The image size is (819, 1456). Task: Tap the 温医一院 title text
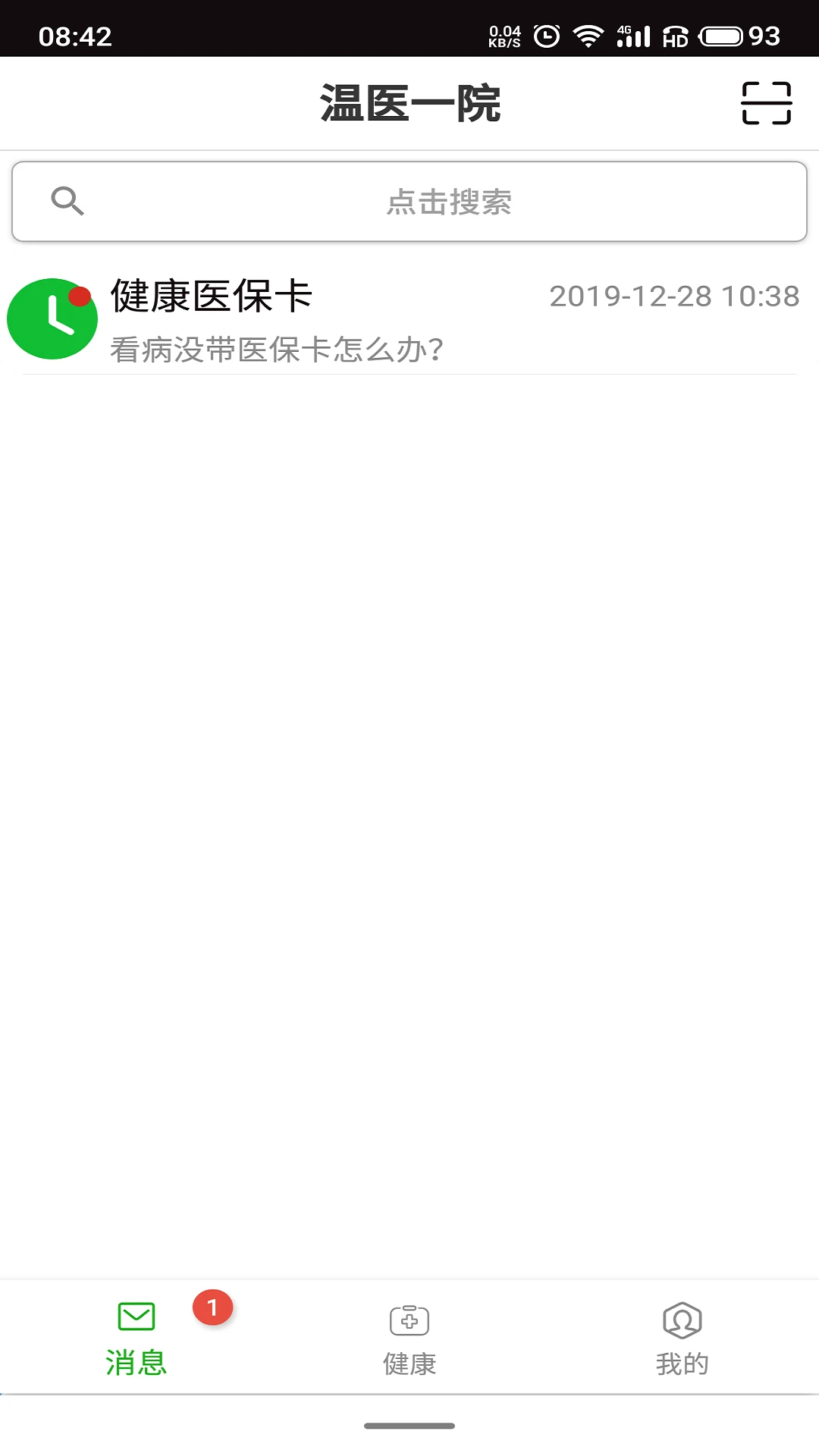[x=409, y=103]
